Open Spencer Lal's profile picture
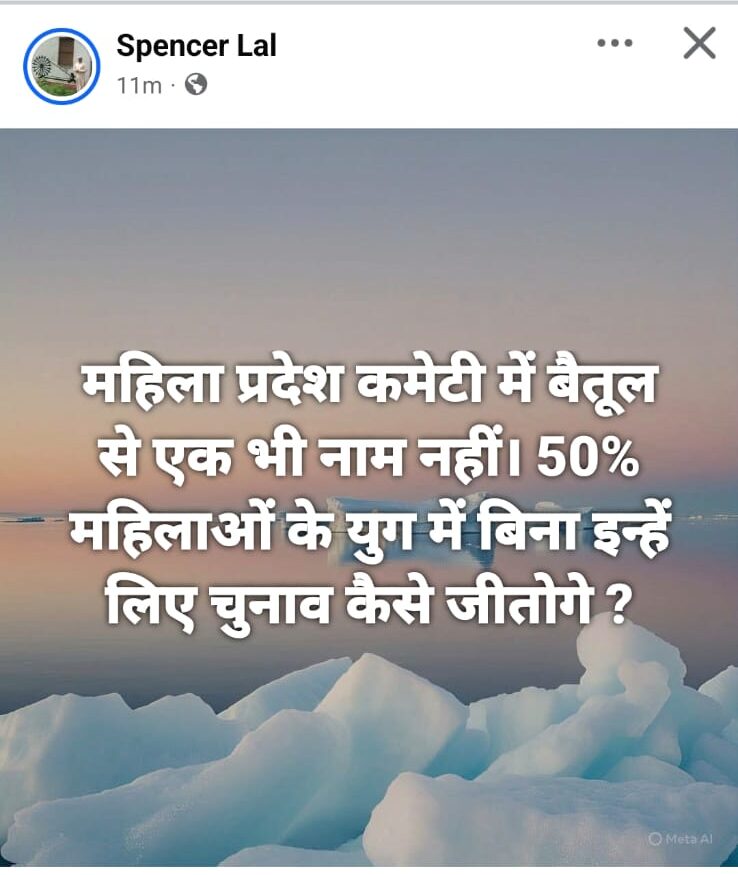Image resolution: width=738 pixels, height=875 pixels. 61,66
